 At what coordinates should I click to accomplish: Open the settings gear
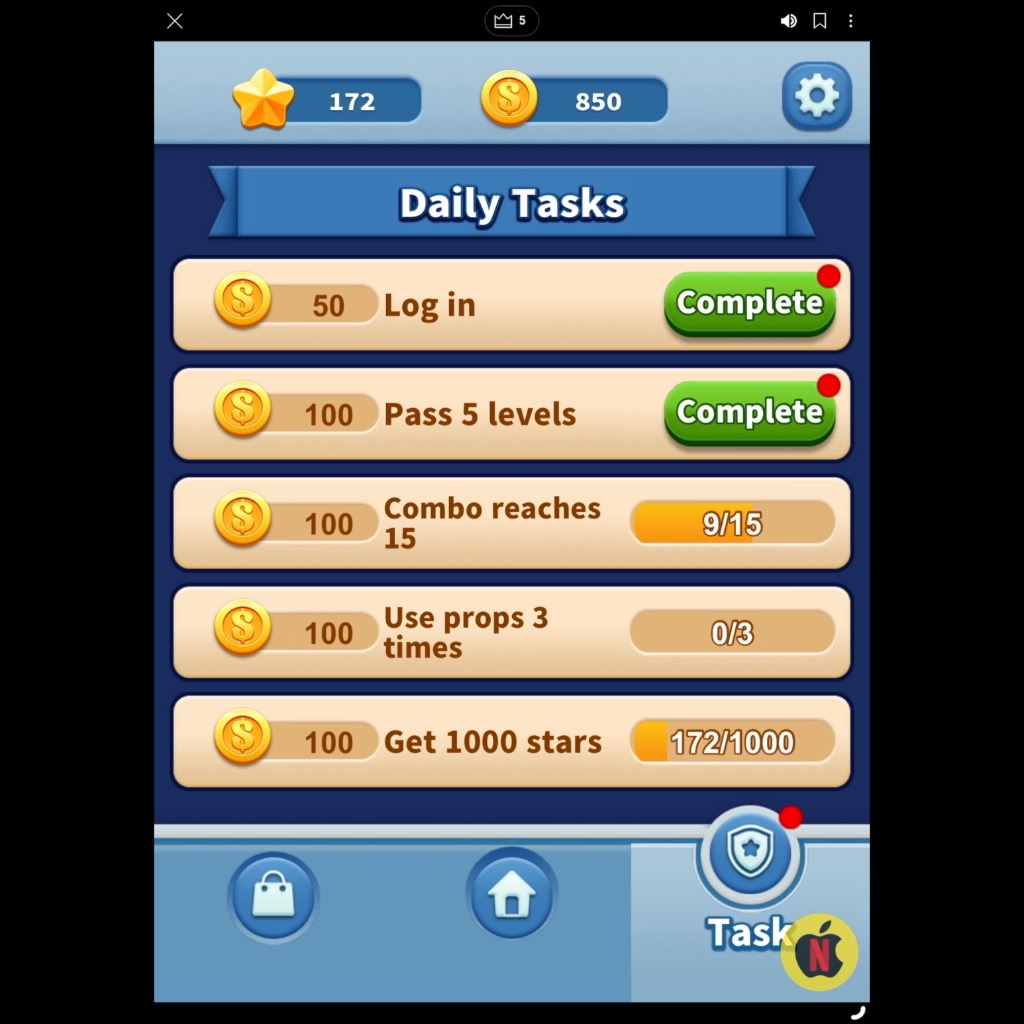tap(816, 97)
